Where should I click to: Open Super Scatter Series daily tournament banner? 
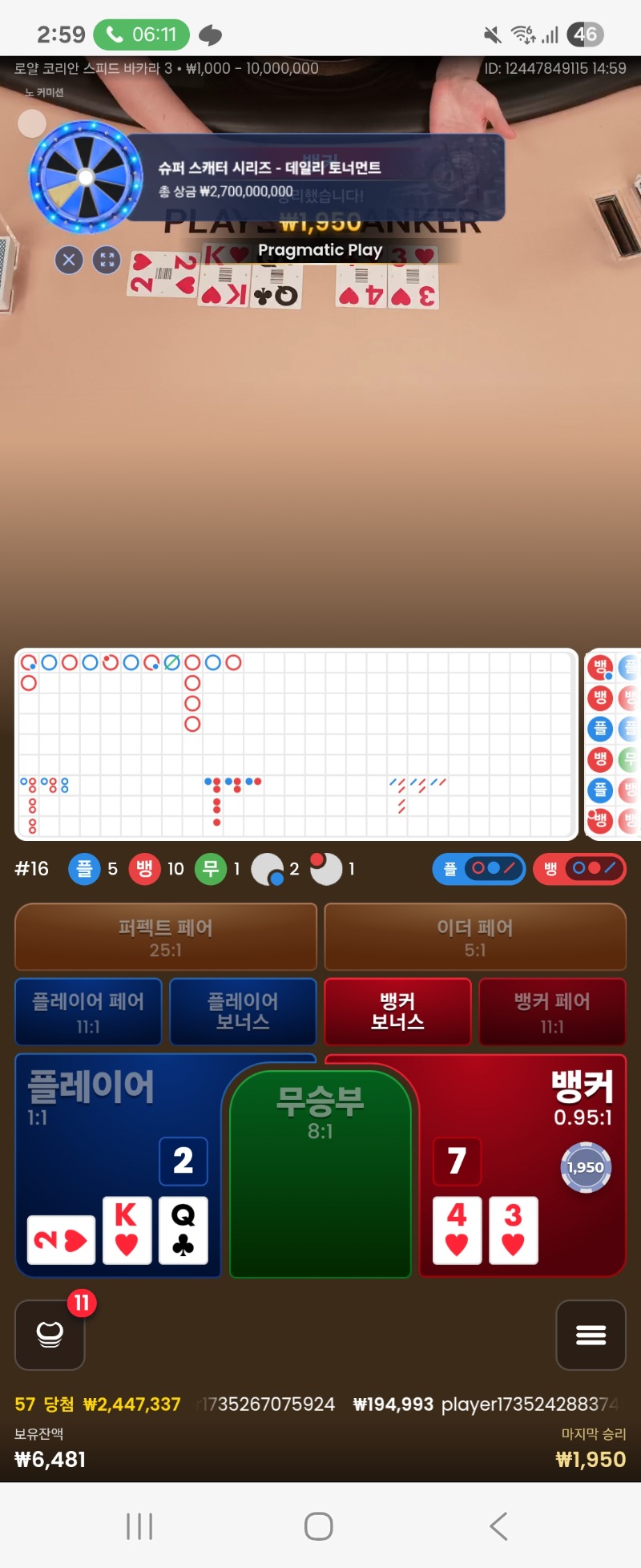pos(312,178)
